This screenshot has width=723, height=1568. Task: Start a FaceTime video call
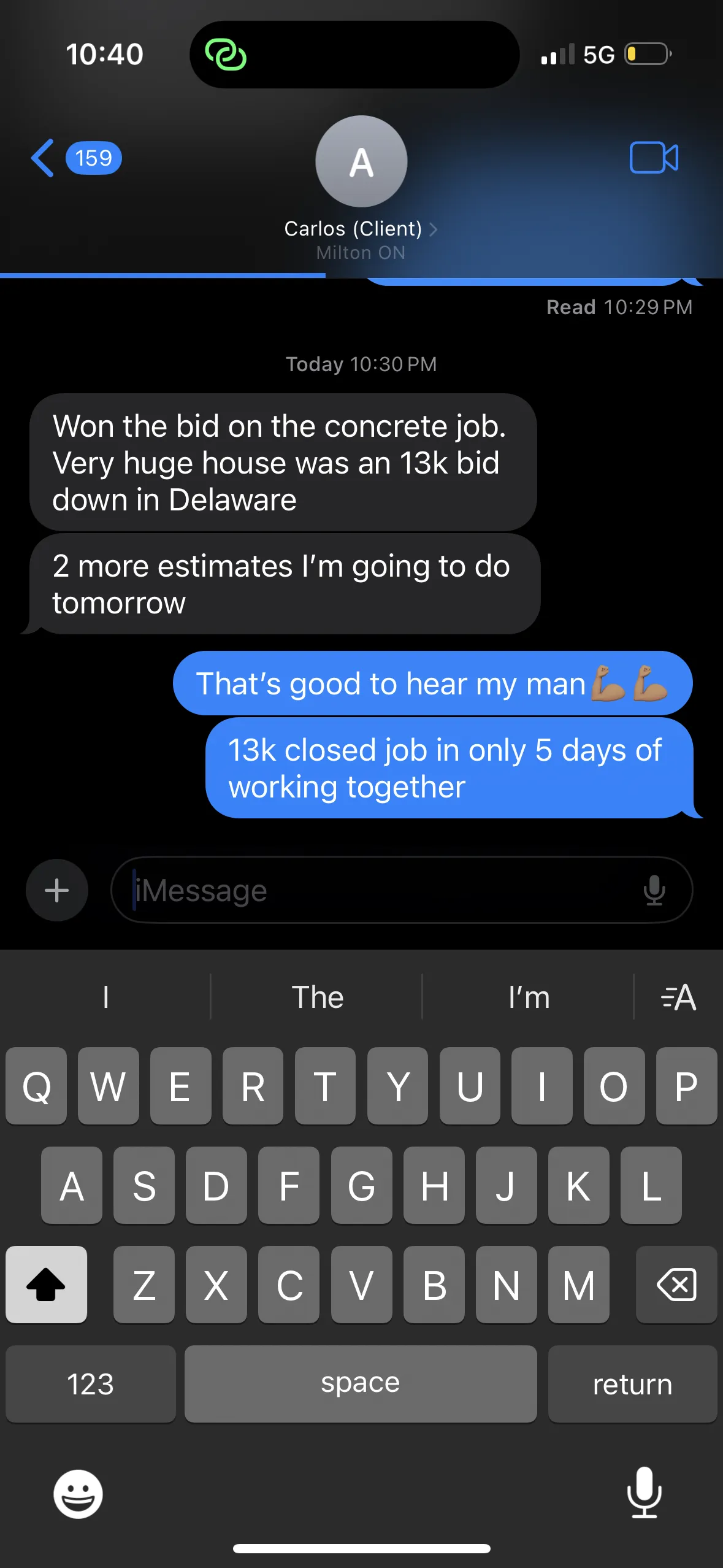[x=654, y=158]
